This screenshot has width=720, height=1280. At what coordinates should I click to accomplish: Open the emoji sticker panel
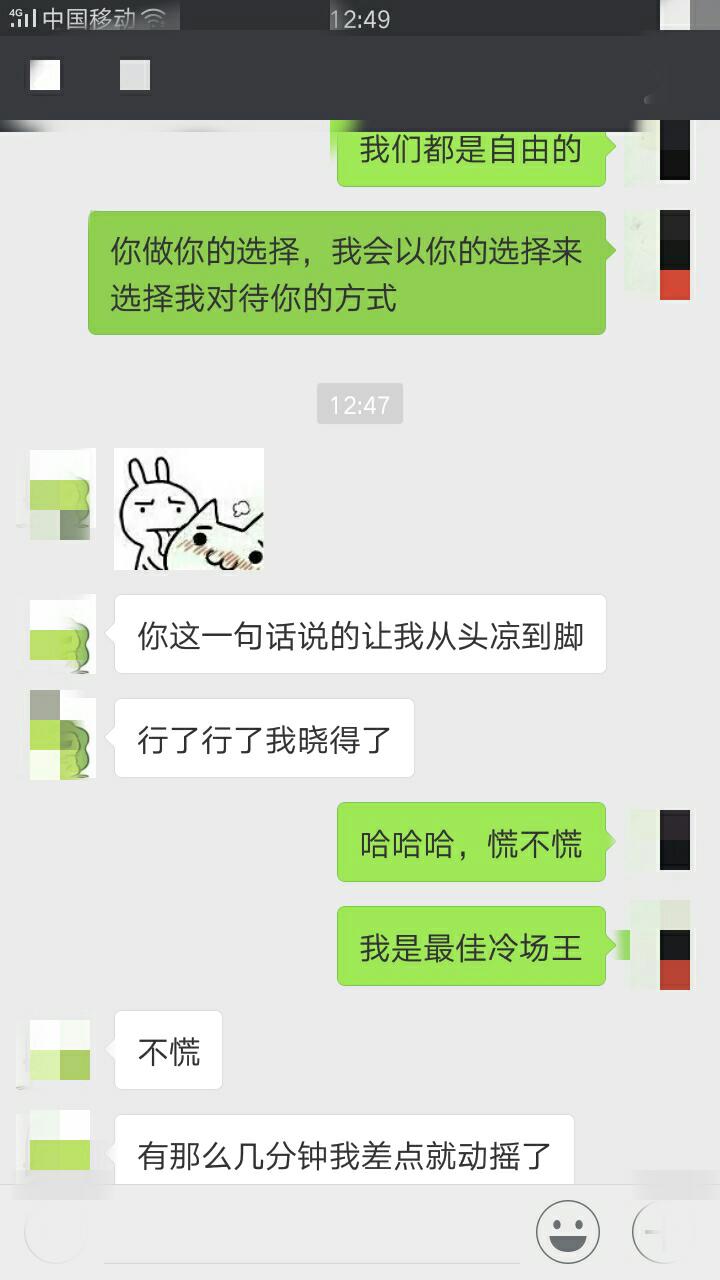pos(567,1231)
